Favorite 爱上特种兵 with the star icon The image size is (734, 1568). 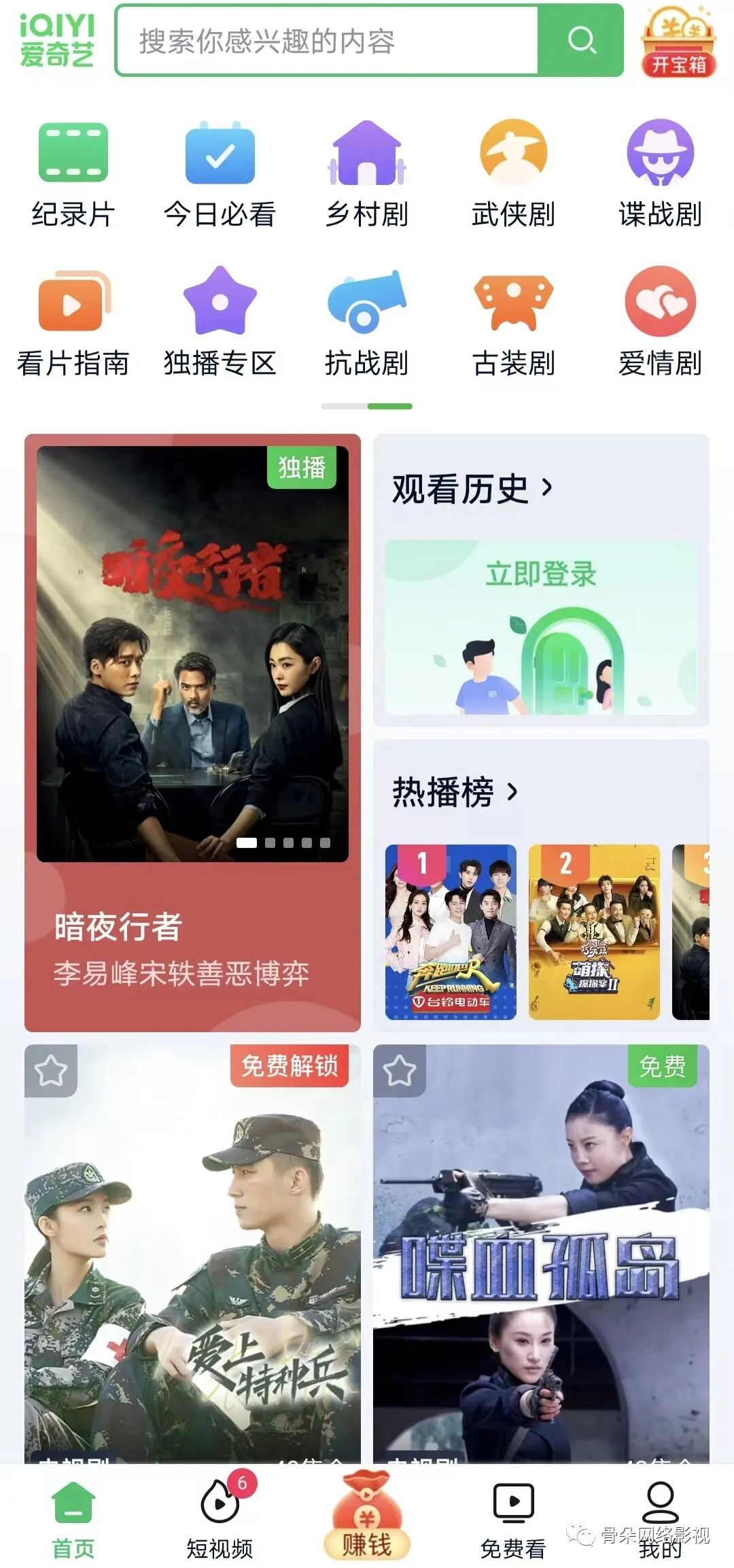pyautogui.click(x=51, y=1071)
